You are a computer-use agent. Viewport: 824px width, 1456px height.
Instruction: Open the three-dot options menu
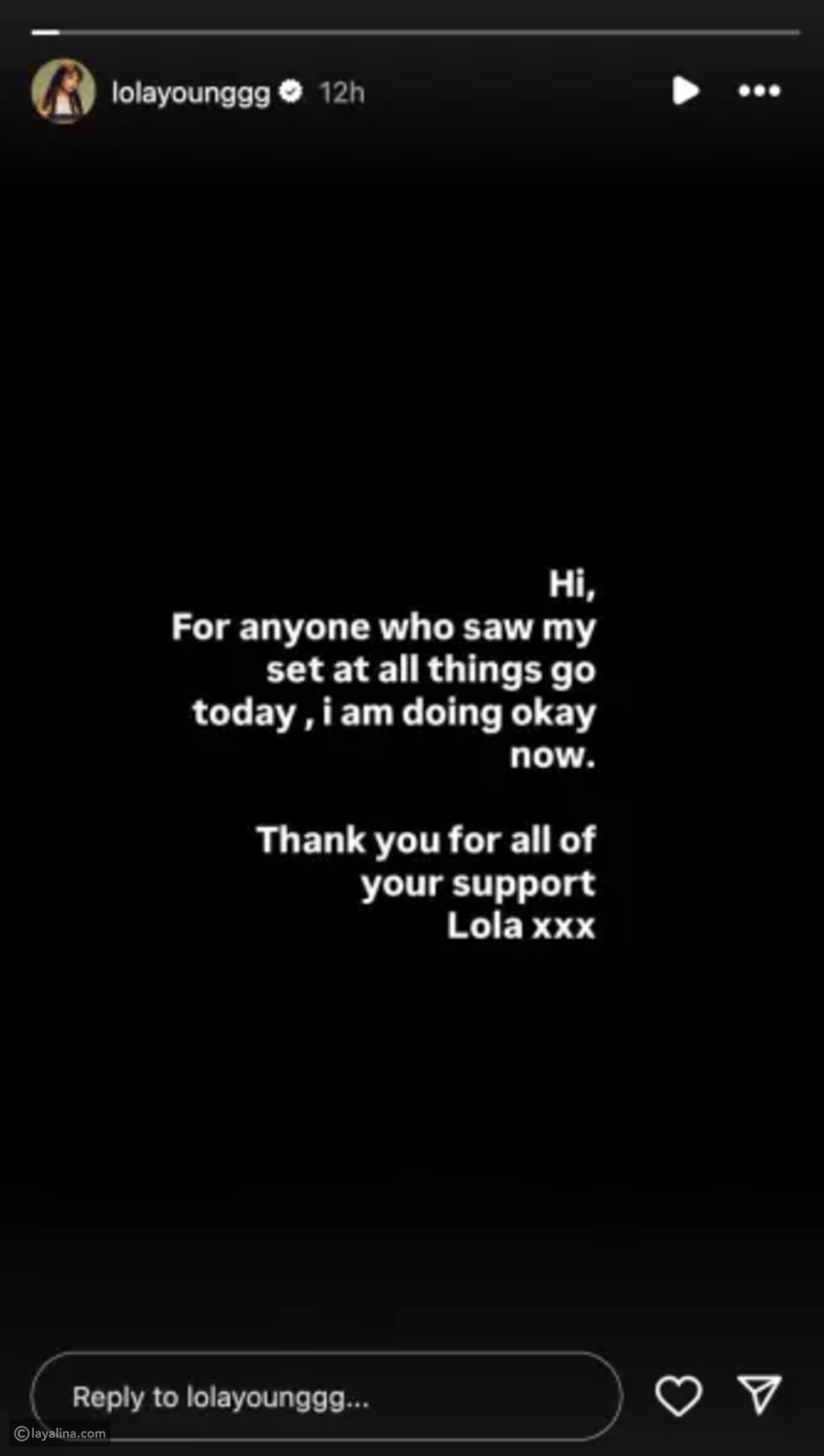(x=759, y=91)
